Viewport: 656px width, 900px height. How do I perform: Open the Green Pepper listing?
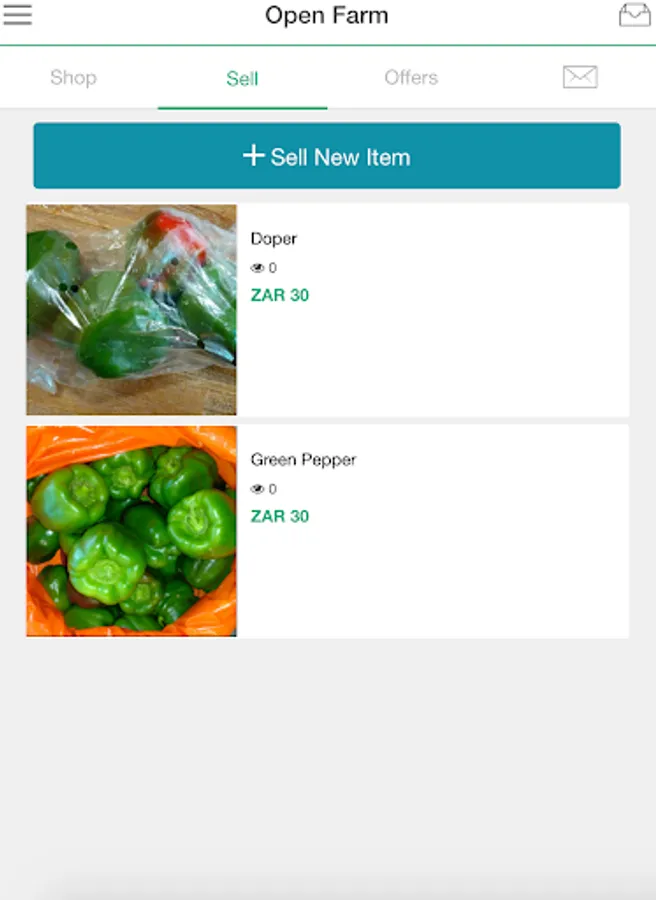click(x=327, y=531)
